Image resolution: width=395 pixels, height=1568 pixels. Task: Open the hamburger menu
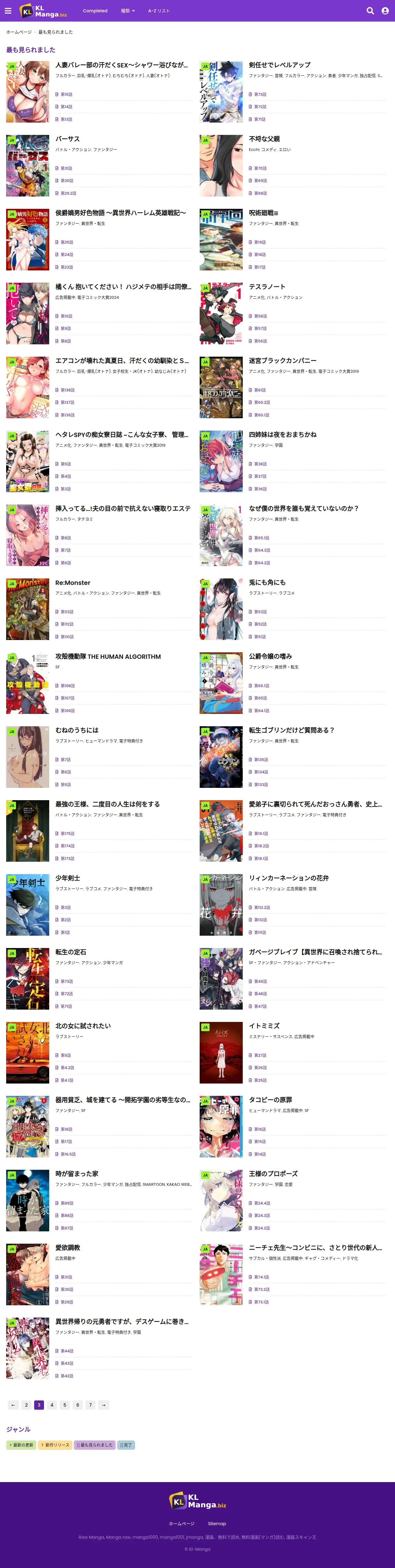pyautogui.click(x=8, y=11)
